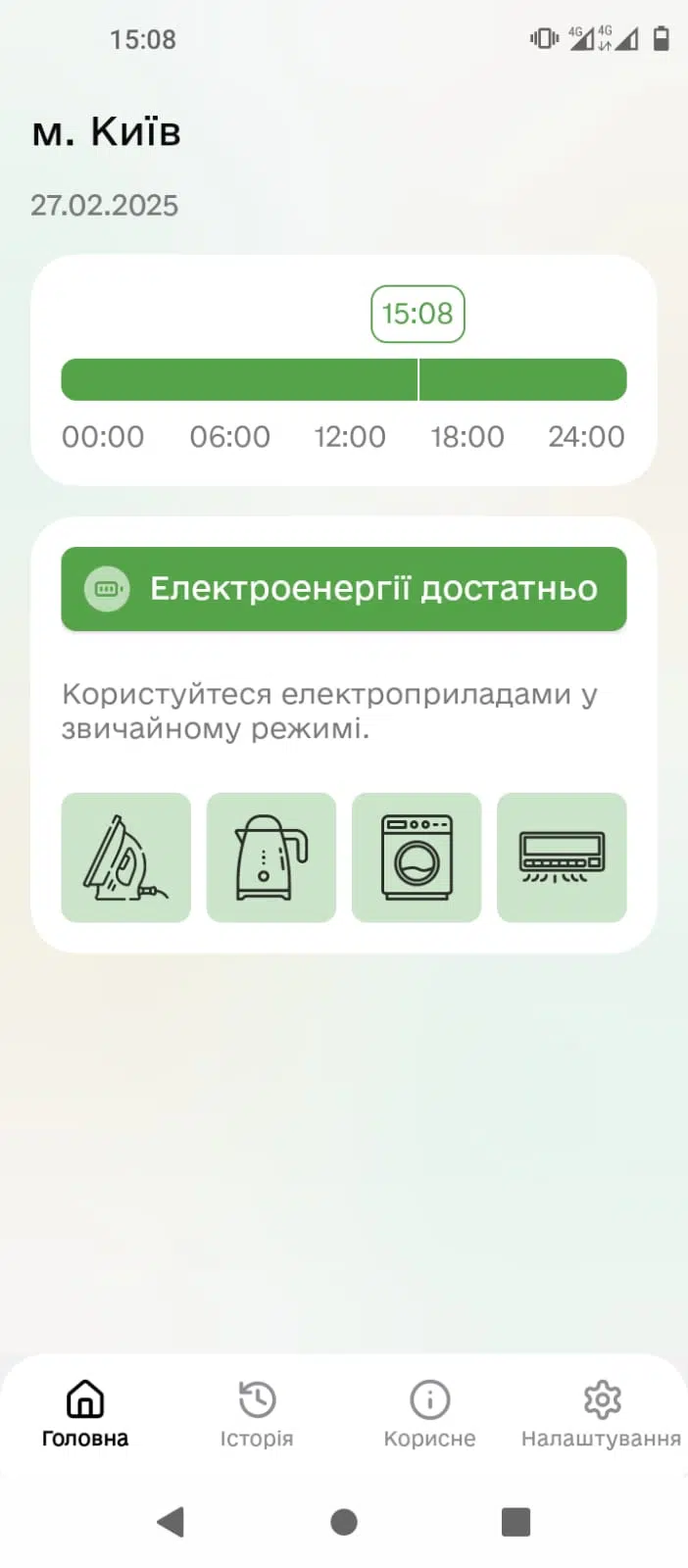Select the Головна tab
Viewport: 688px width, 1568px height.
point(85,1414)
